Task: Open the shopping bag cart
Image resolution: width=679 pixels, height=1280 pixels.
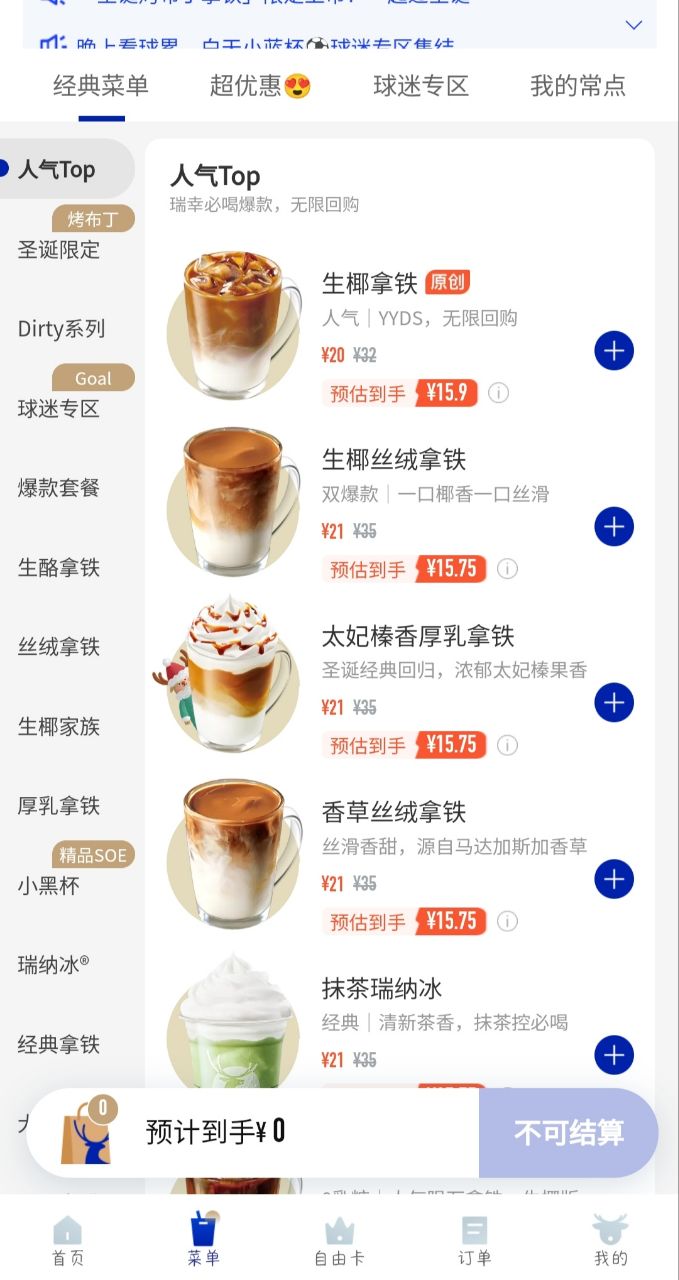Action: pos(87,1133)
